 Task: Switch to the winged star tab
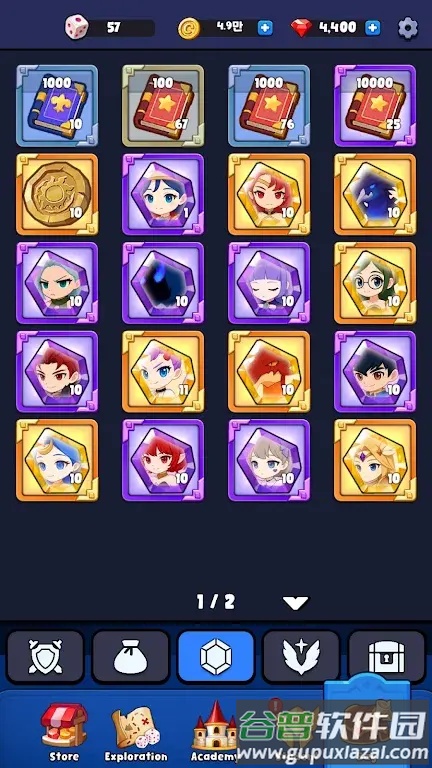click(301, 656)
